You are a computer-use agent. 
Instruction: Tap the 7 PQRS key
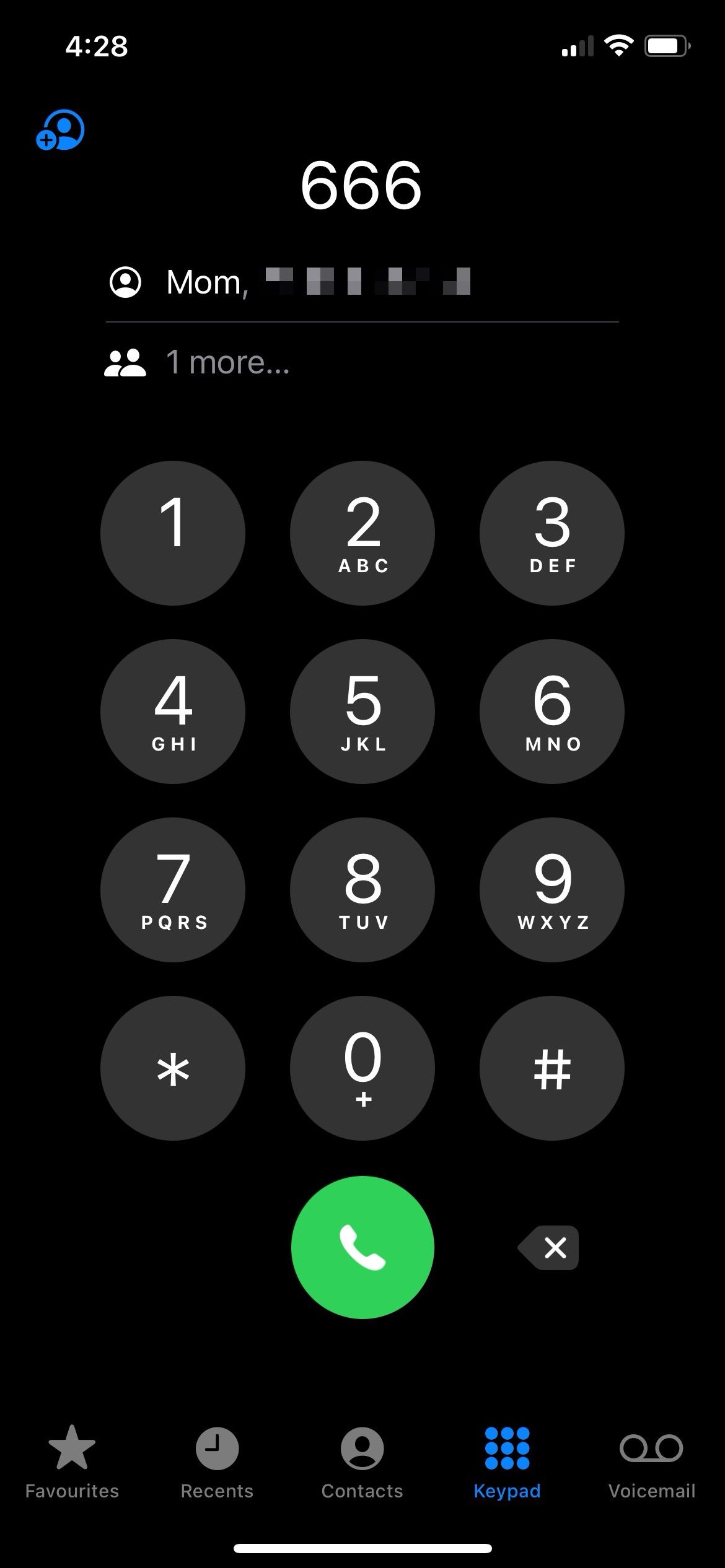click(173, 889)
